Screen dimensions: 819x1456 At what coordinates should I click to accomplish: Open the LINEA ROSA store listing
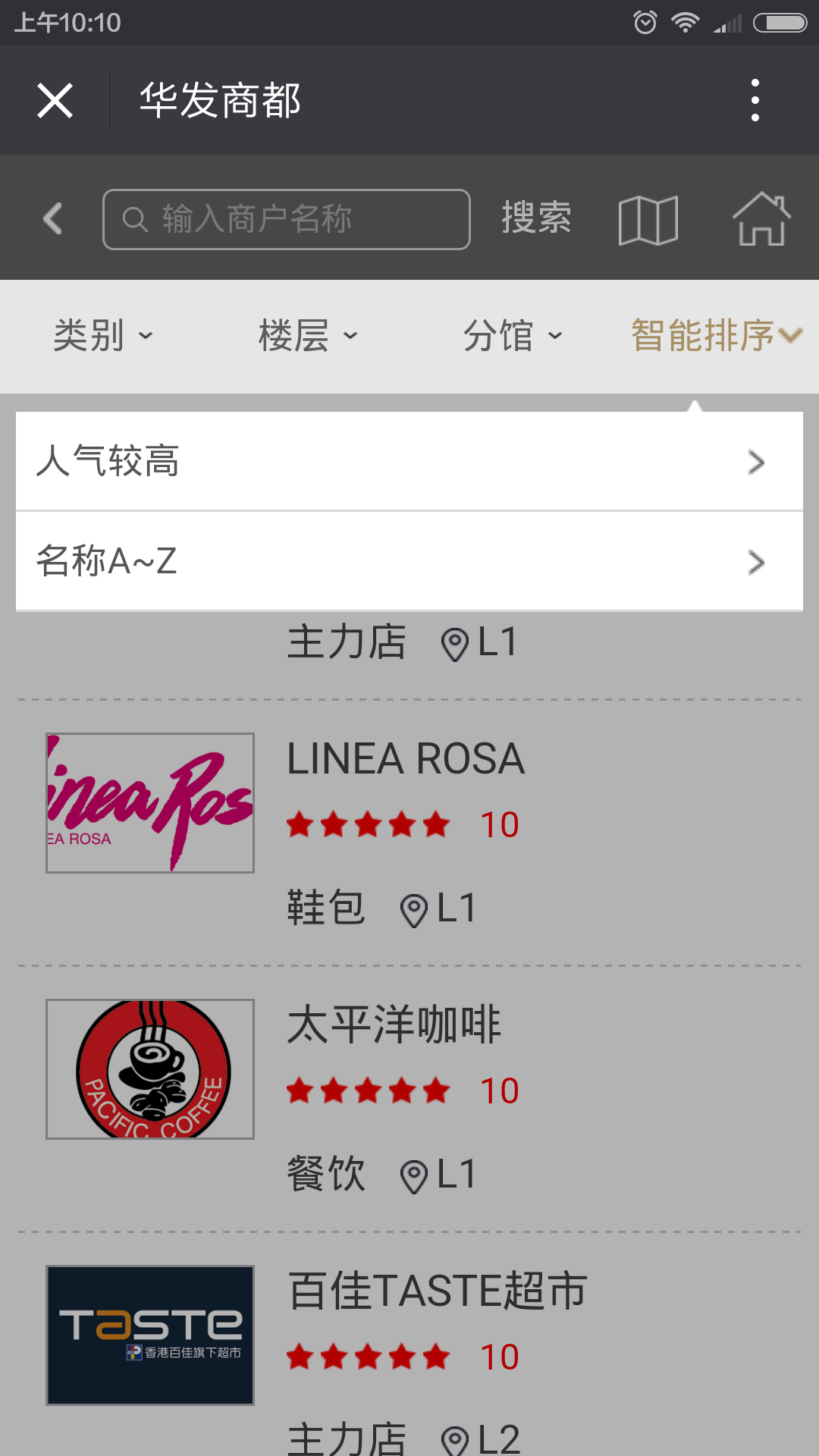click(406, 758)
